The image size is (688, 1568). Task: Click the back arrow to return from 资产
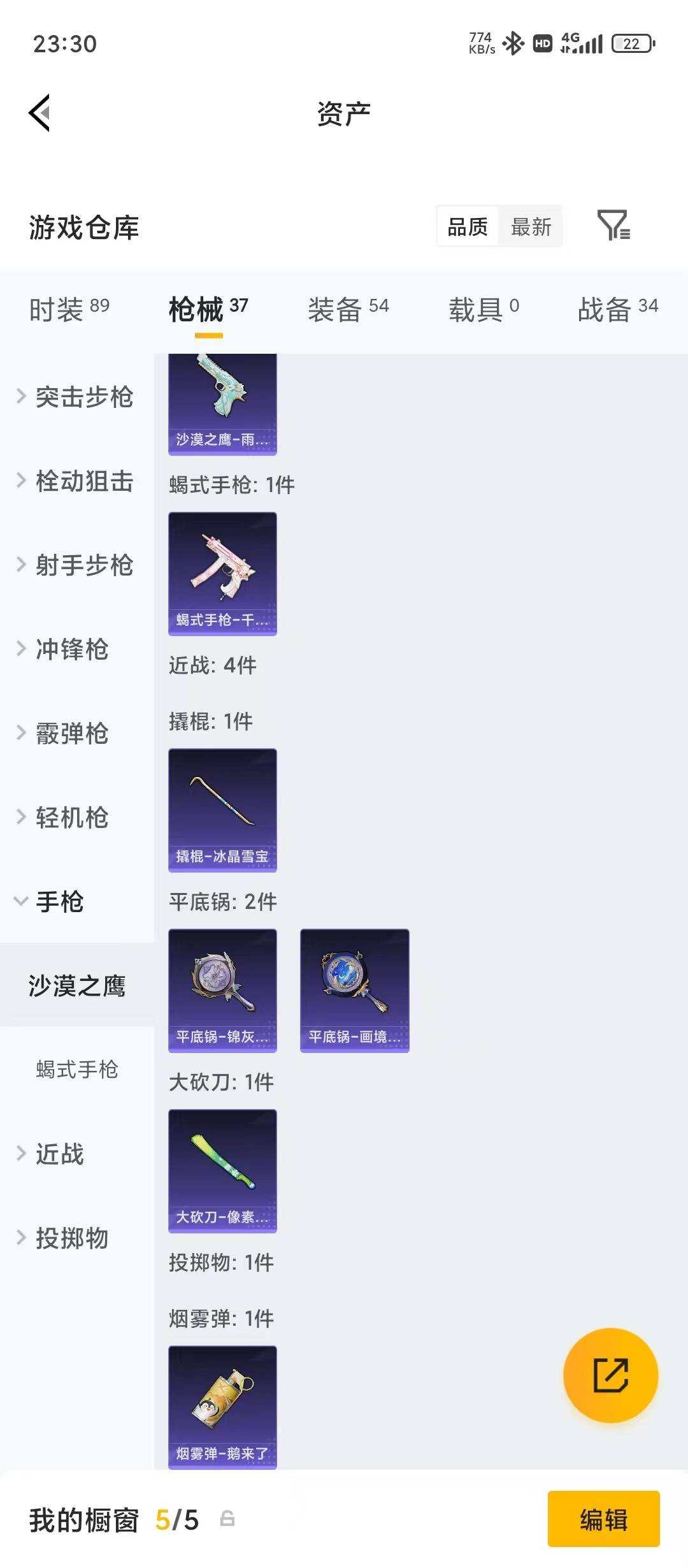(39, 112)
